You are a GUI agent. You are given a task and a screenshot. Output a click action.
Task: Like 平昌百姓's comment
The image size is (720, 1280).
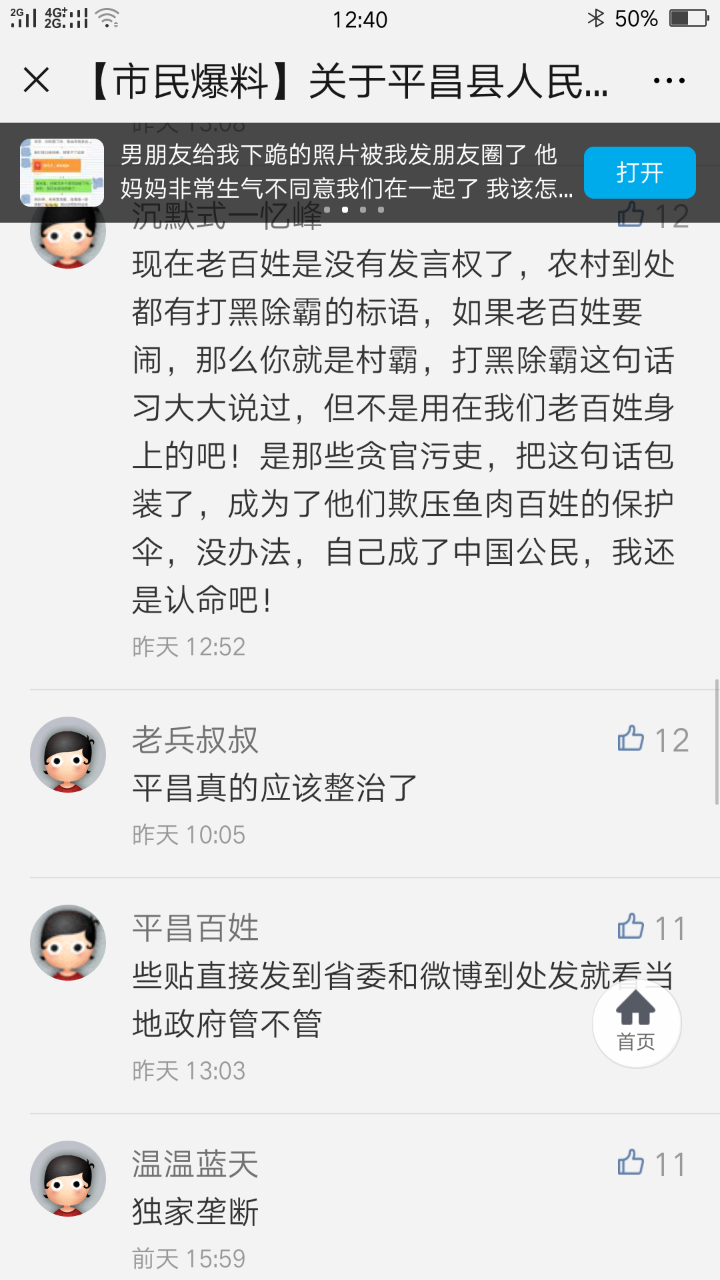pos(631,928)
